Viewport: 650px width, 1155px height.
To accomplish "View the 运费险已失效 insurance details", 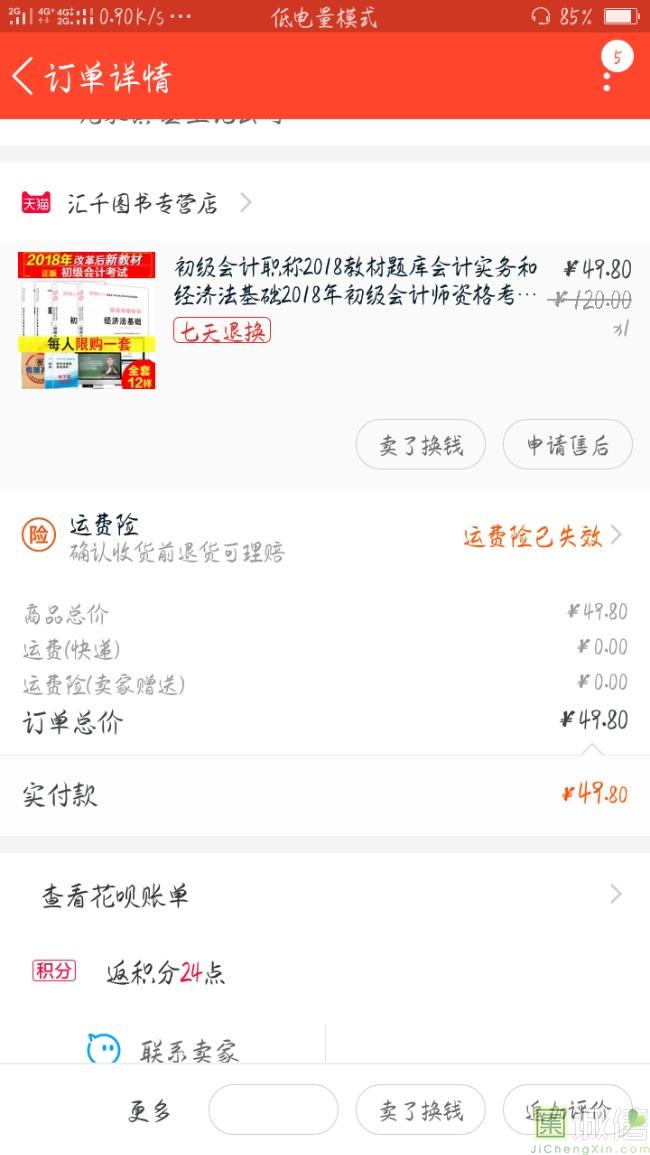I will [541, 536].
